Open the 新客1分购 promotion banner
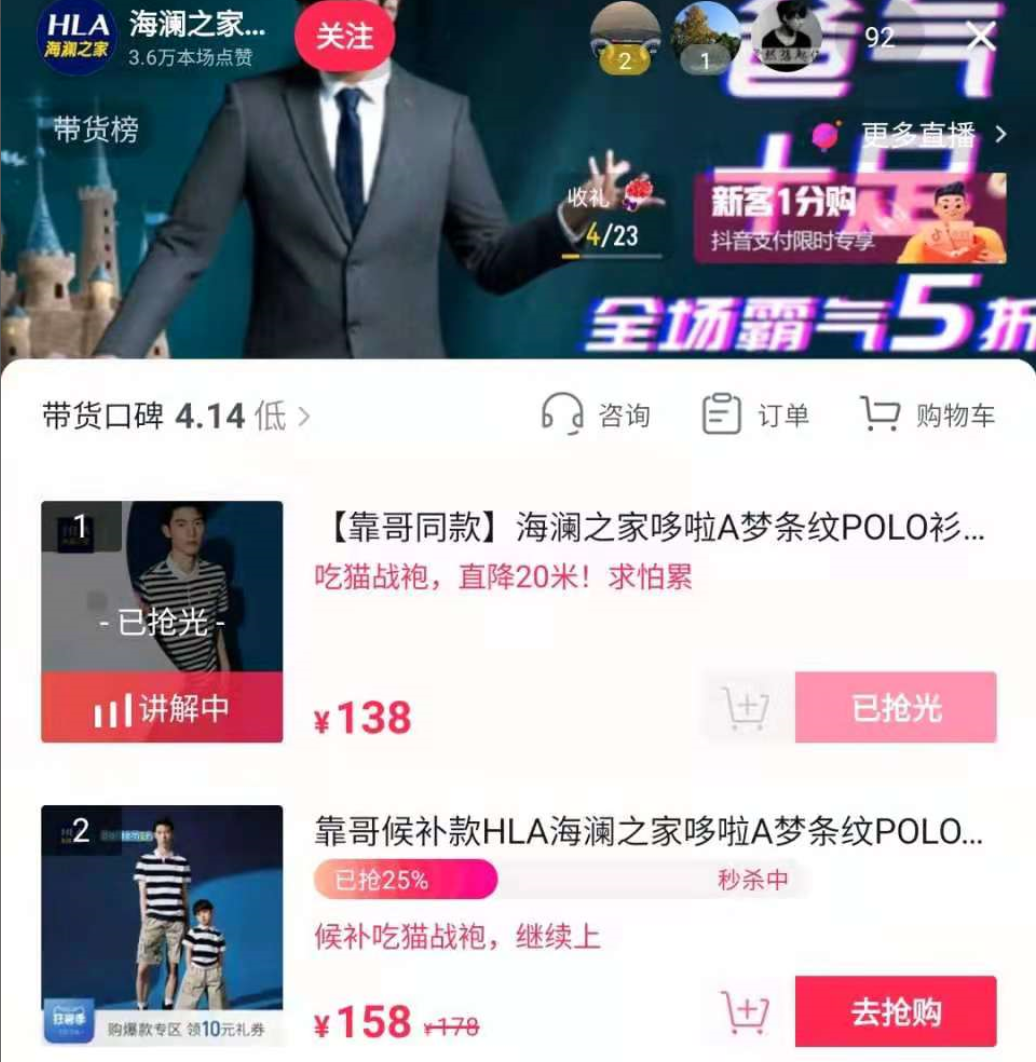The width and height of the screenshot is (1036, 1062). [x=850, y=218]
